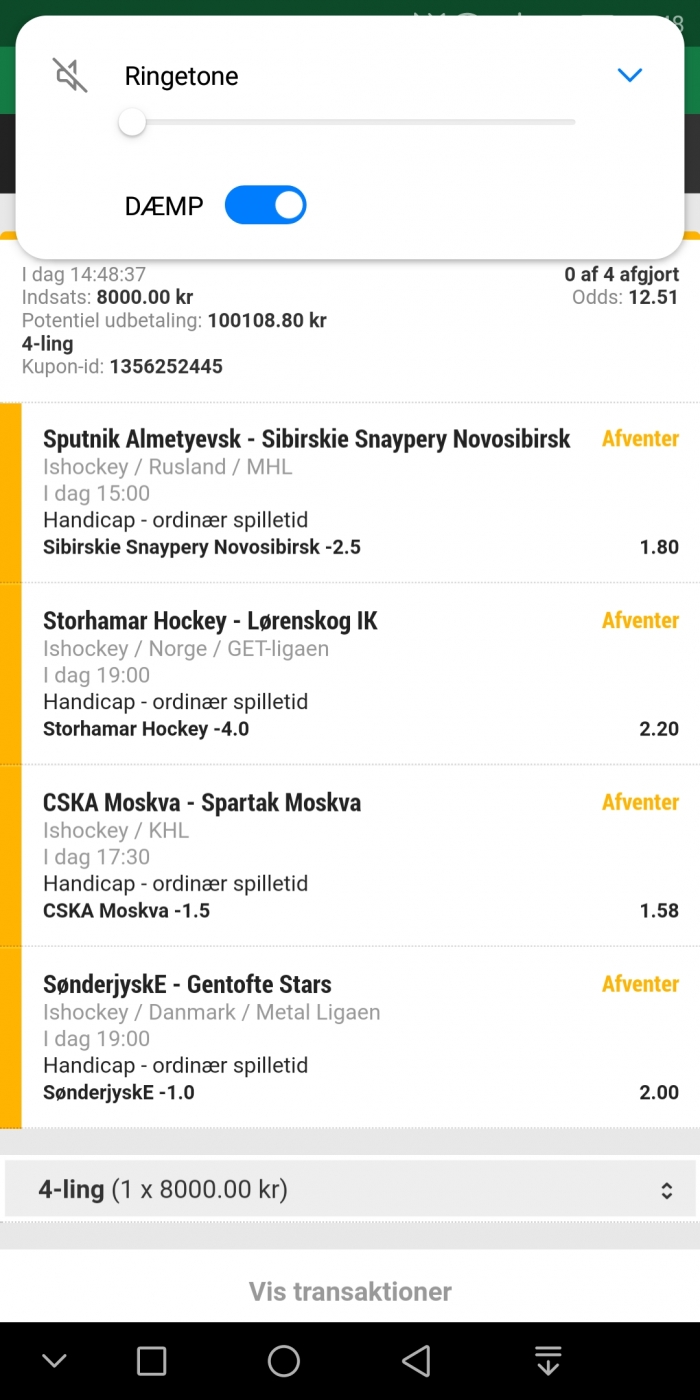700x1400 pixels.
Task: Pull down the notification panel icon
Action: [547, 1360]
